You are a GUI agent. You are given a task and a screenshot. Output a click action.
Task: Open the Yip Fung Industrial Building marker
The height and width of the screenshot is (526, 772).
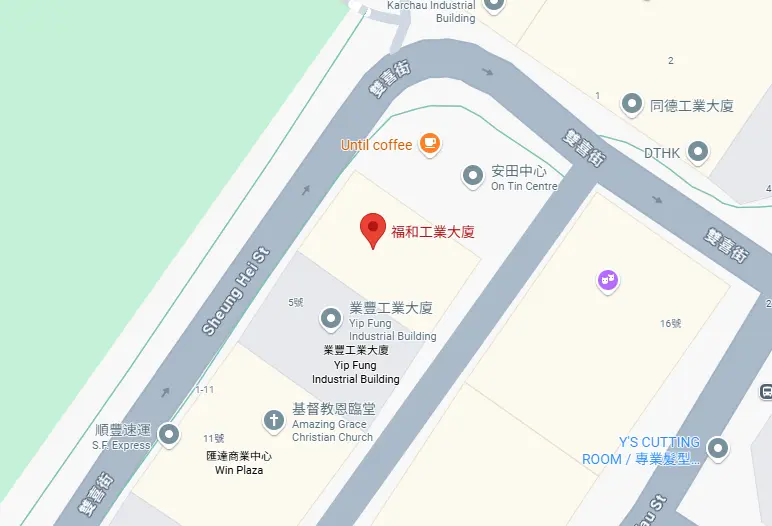(x=331, y=319)
